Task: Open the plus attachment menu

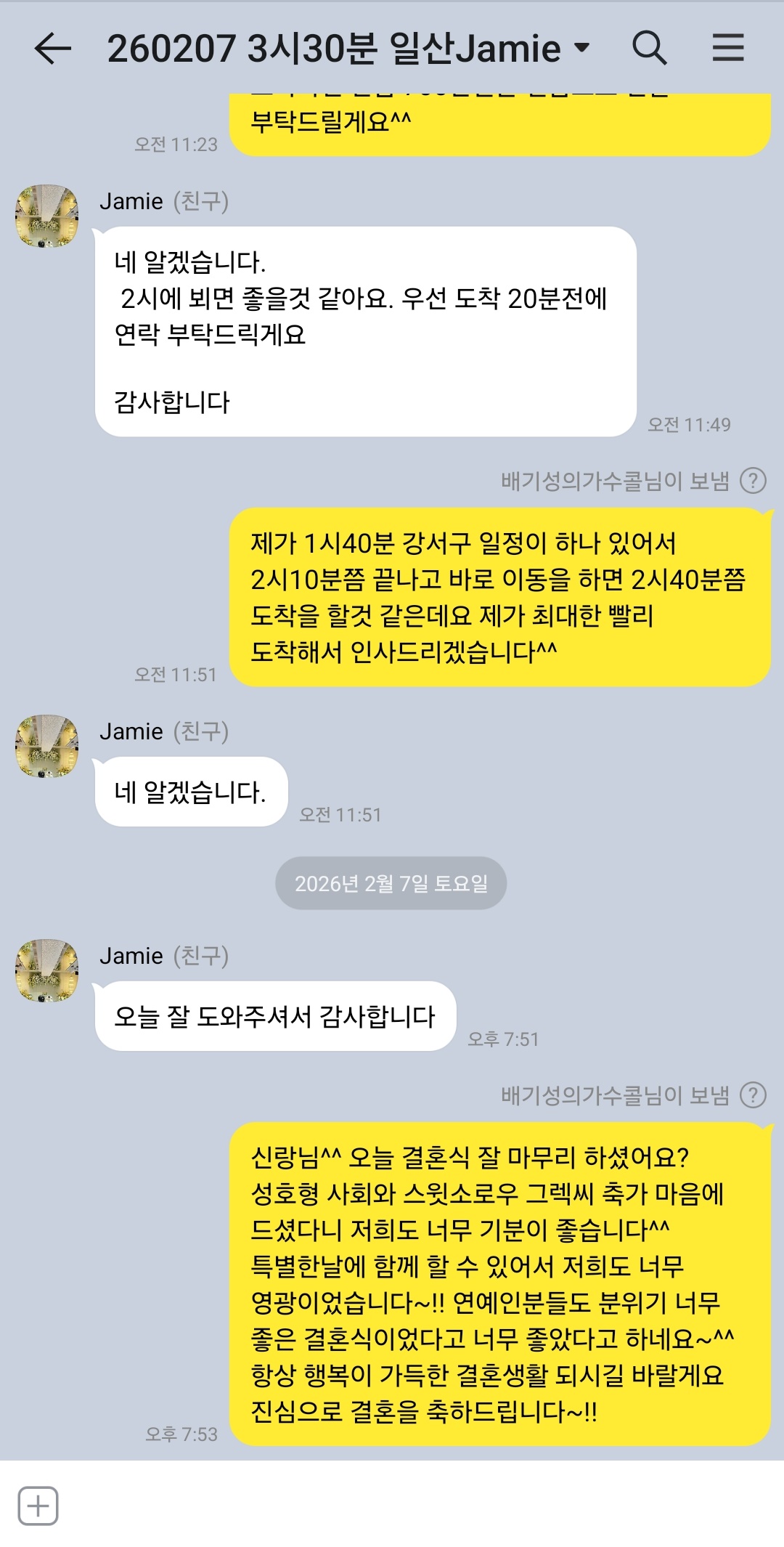Action: (x=38, y=1506)
